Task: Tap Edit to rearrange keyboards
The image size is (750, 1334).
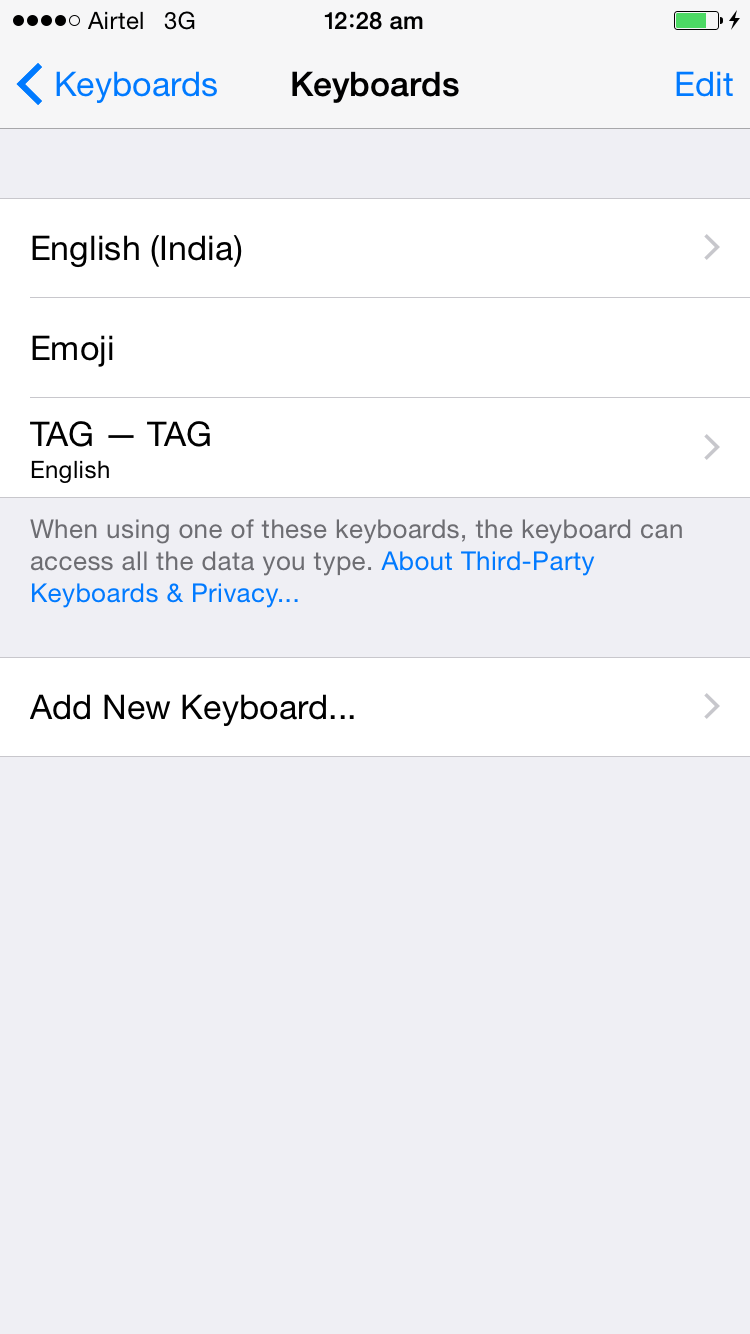Action: [703, 85]
